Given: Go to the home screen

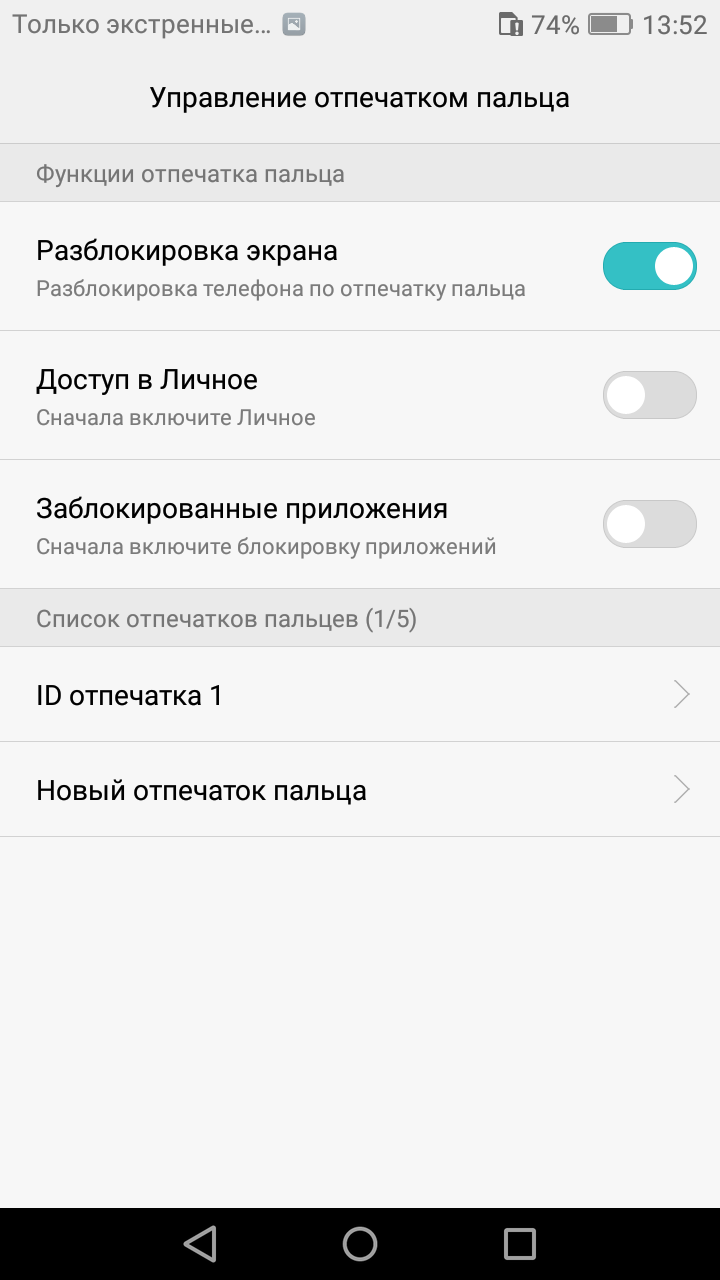Looking at the screenshot, I should 360,1244.
